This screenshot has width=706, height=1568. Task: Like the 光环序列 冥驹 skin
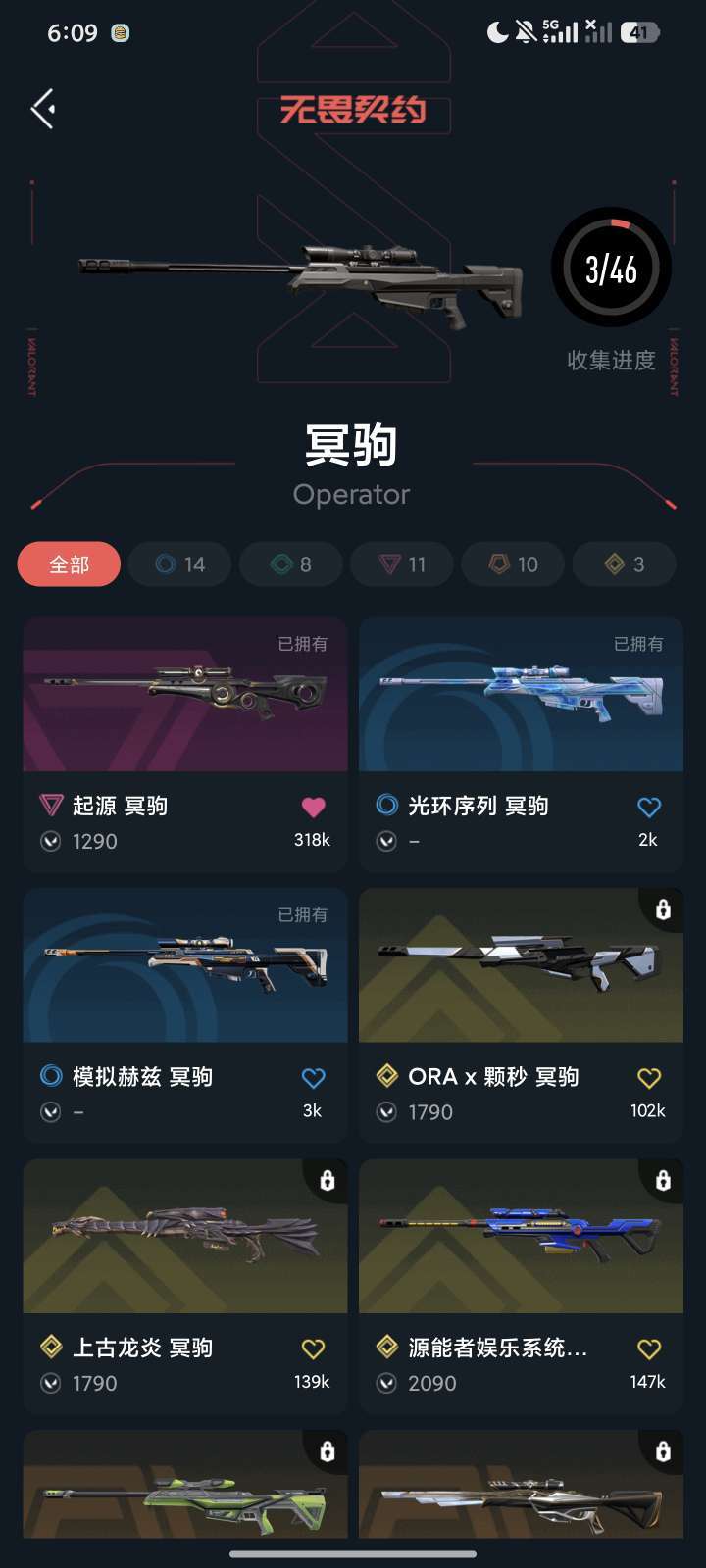click(649, 807)
